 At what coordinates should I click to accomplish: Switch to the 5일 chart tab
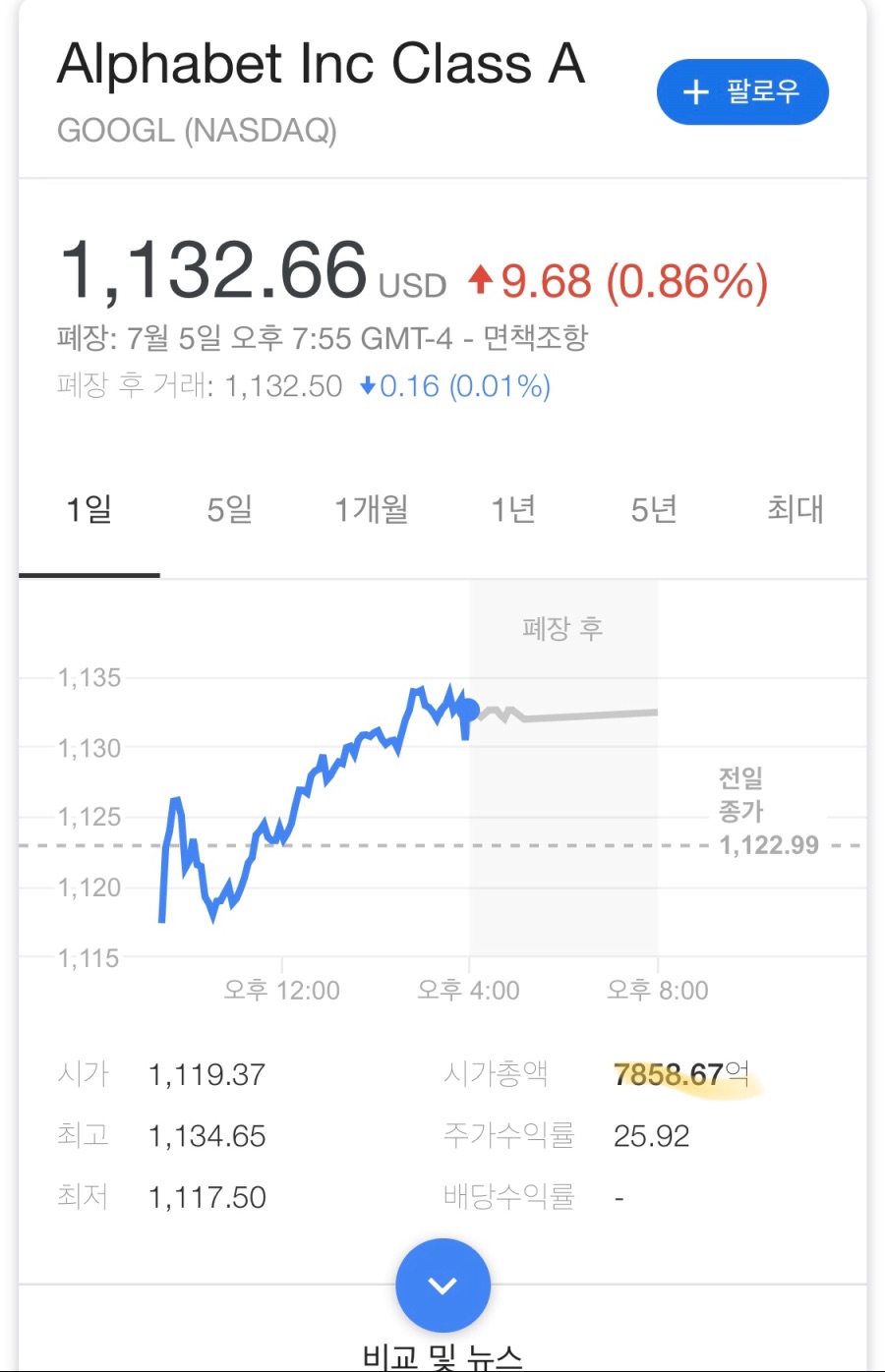pos(229,509)
